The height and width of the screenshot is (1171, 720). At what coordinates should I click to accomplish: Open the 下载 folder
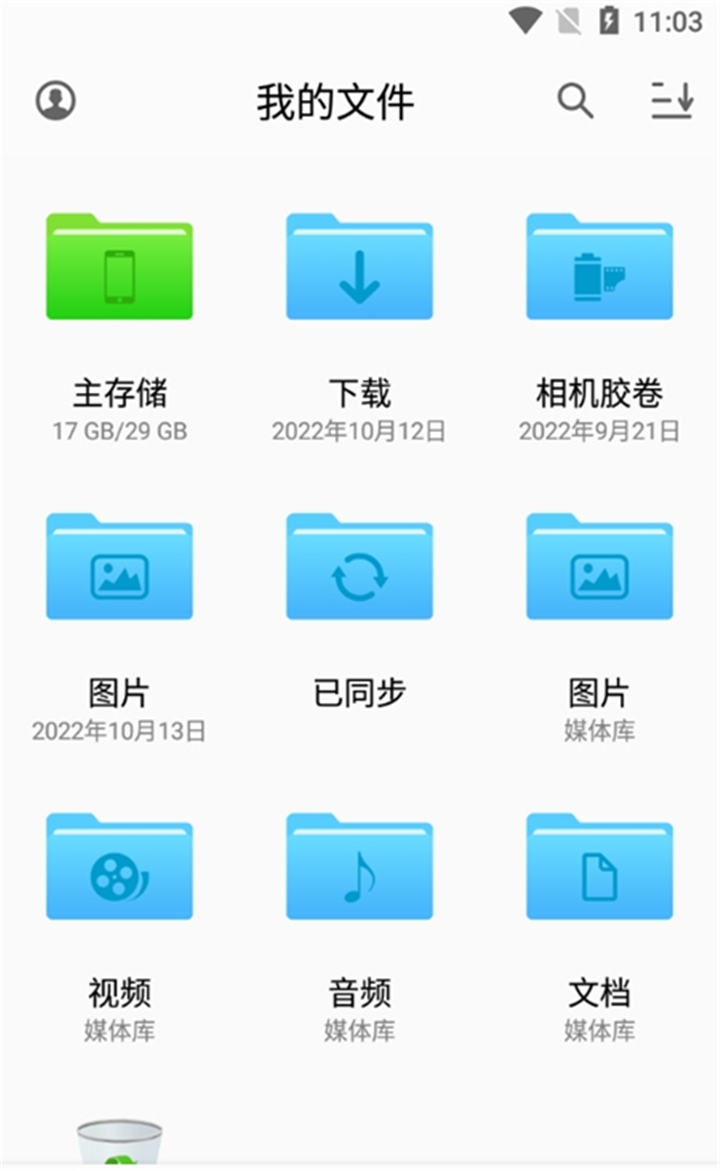point(360,268)
